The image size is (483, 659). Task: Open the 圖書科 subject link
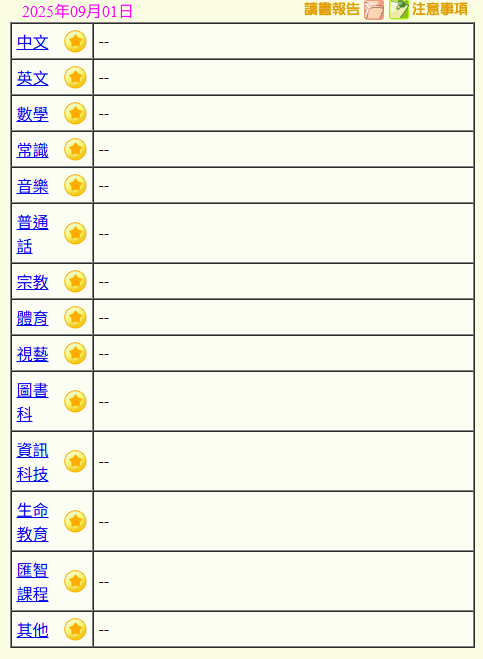pos(32,402)
